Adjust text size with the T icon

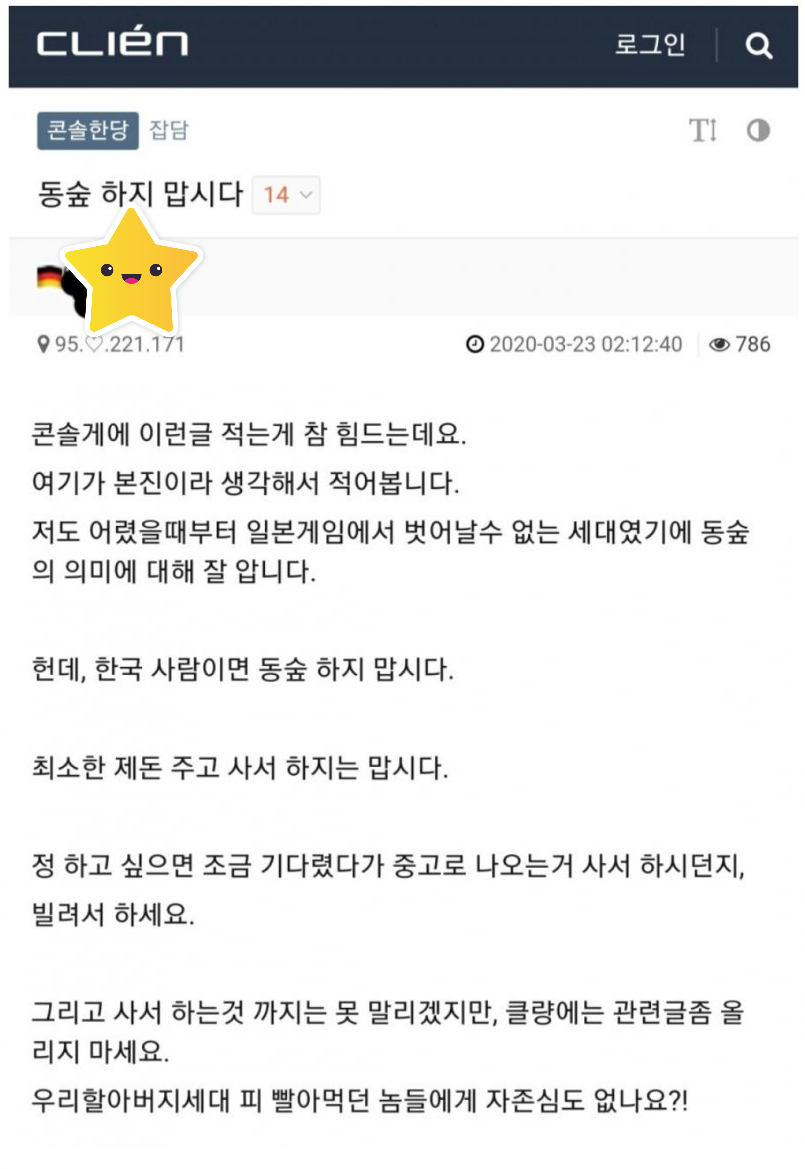[703, 131]
